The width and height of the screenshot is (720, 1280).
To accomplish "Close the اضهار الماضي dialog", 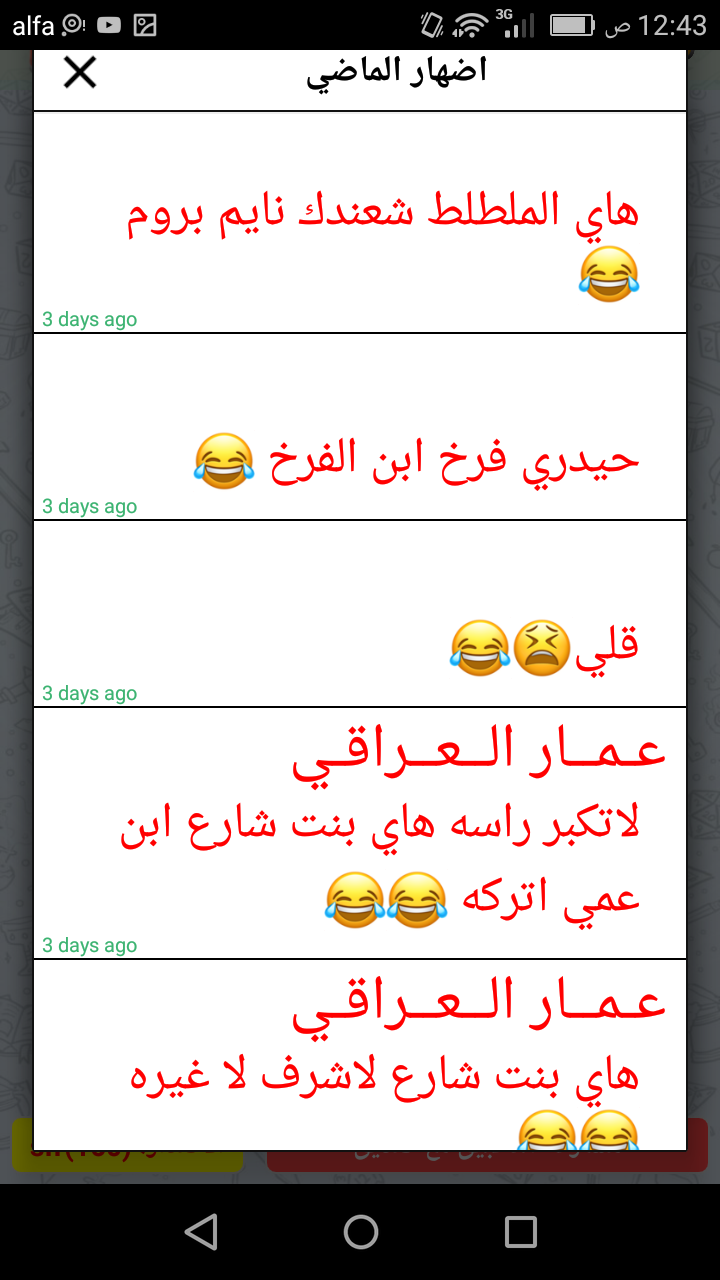I will (x=80, y=72).
